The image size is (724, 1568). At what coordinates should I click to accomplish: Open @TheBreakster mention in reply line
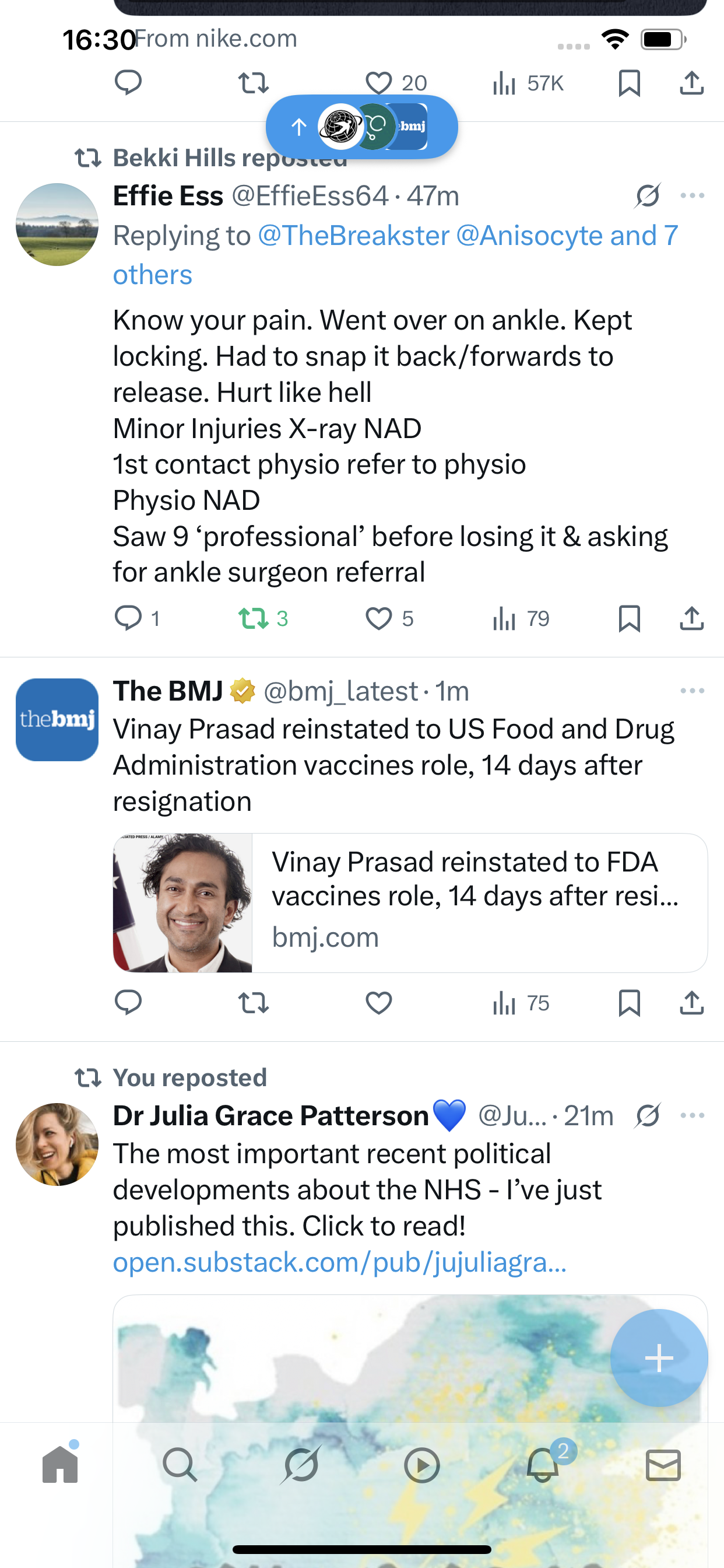coord(353,236)
